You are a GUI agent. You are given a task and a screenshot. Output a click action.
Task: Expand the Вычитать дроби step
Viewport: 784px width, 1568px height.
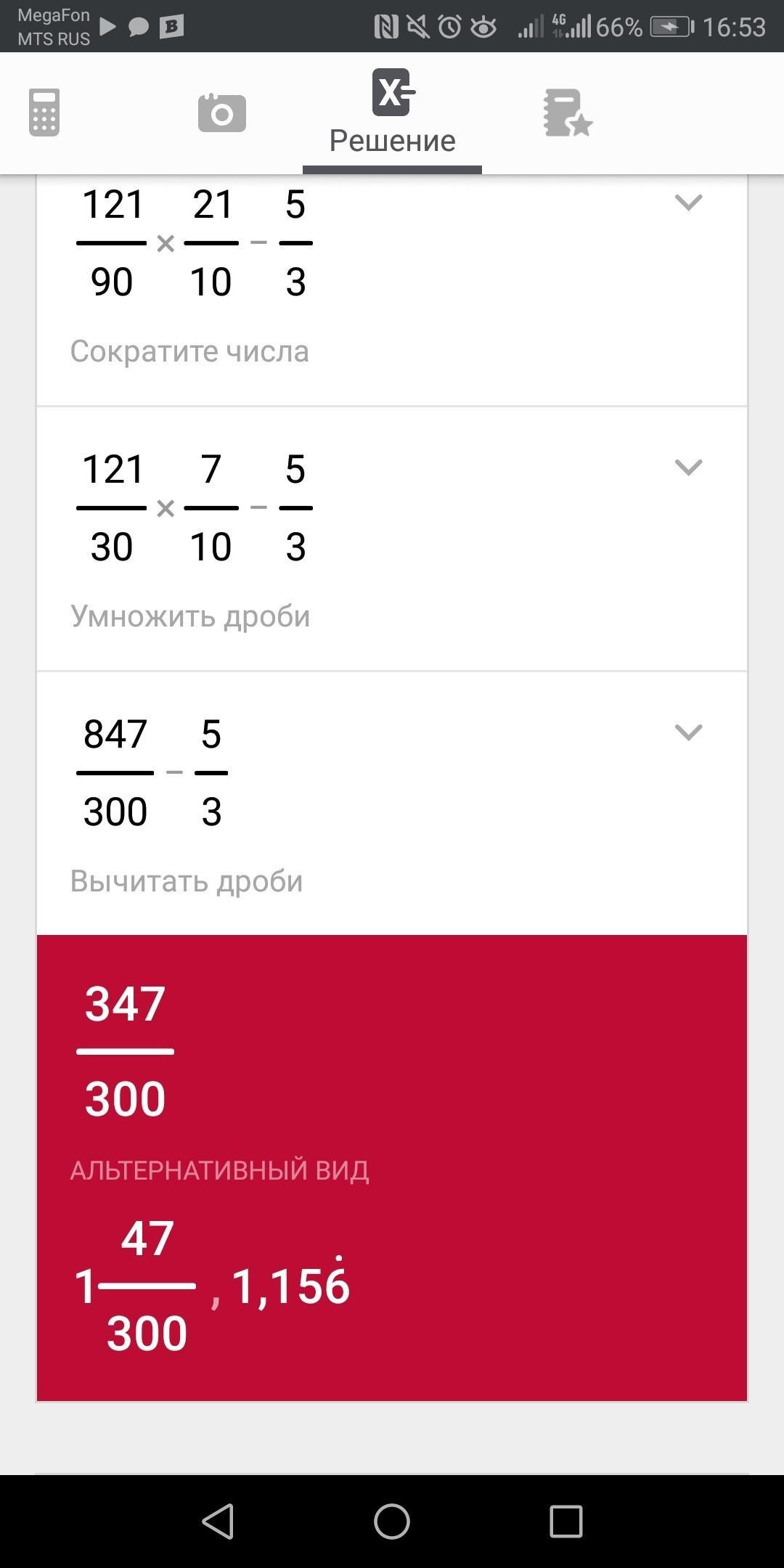[x=688, y=732]
